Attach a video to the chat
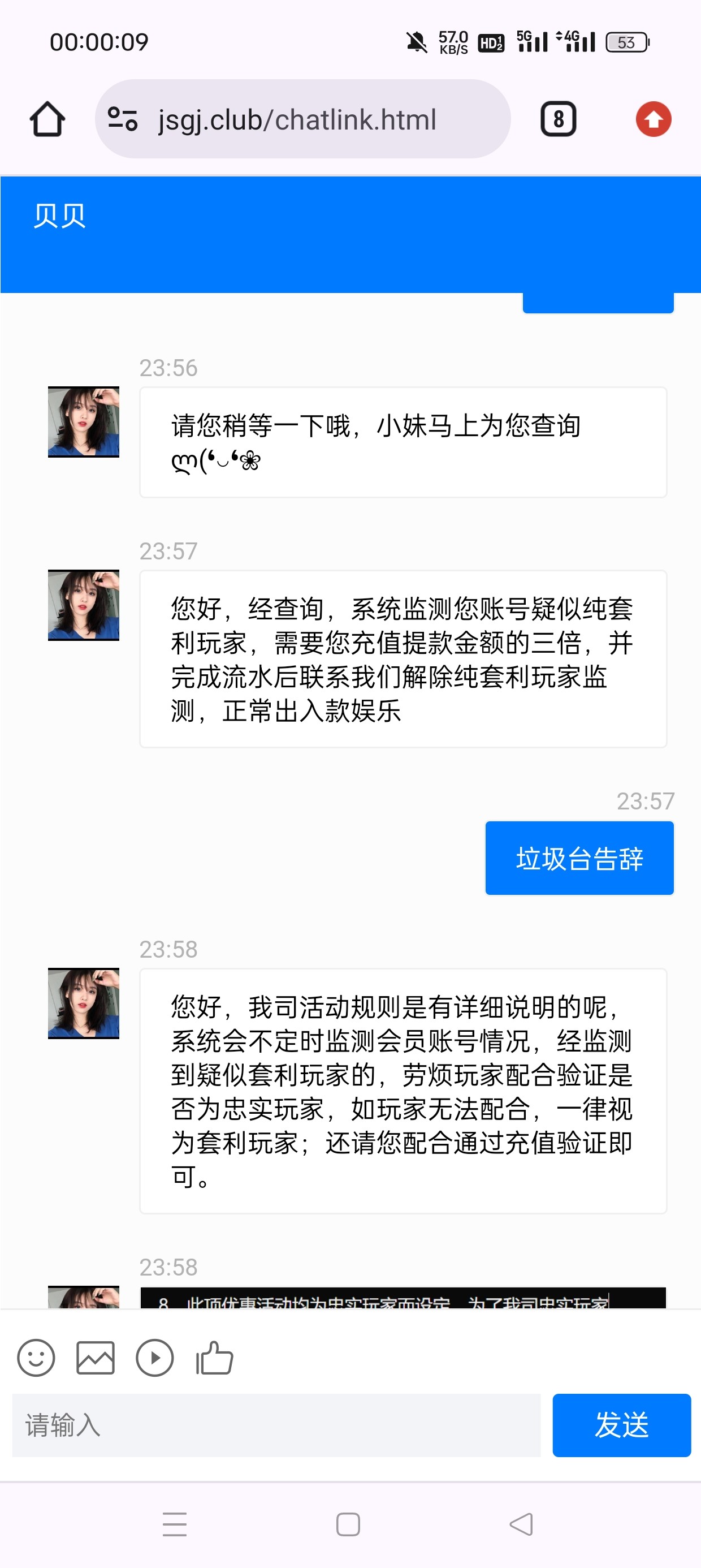 [154, 1358]
